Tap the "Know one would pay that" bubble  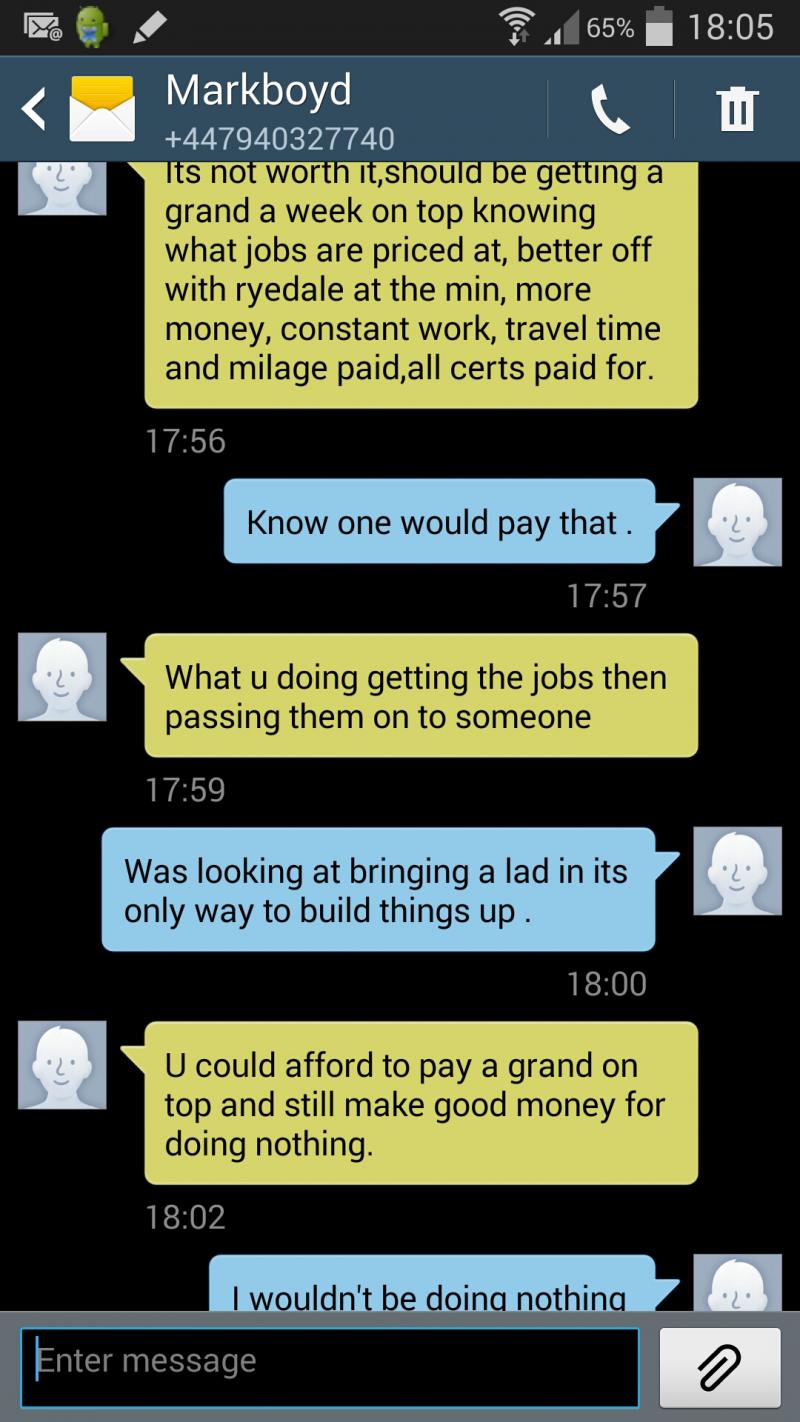[440, 522]
